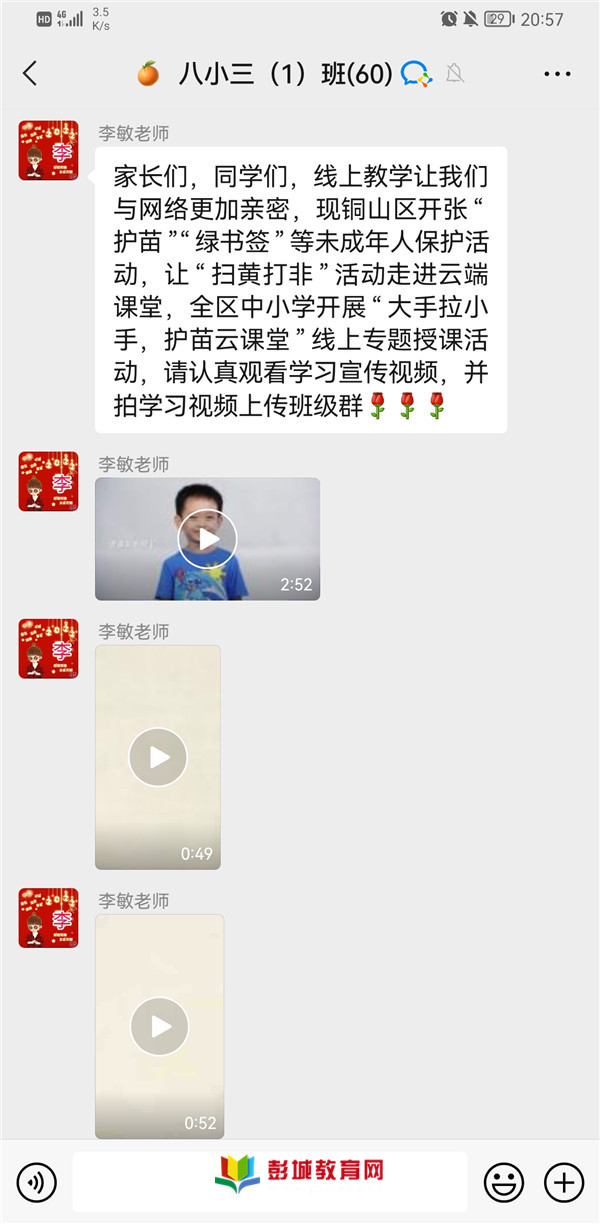
Task: Play the 2:52 video with the boy
Action: [207, 539]
